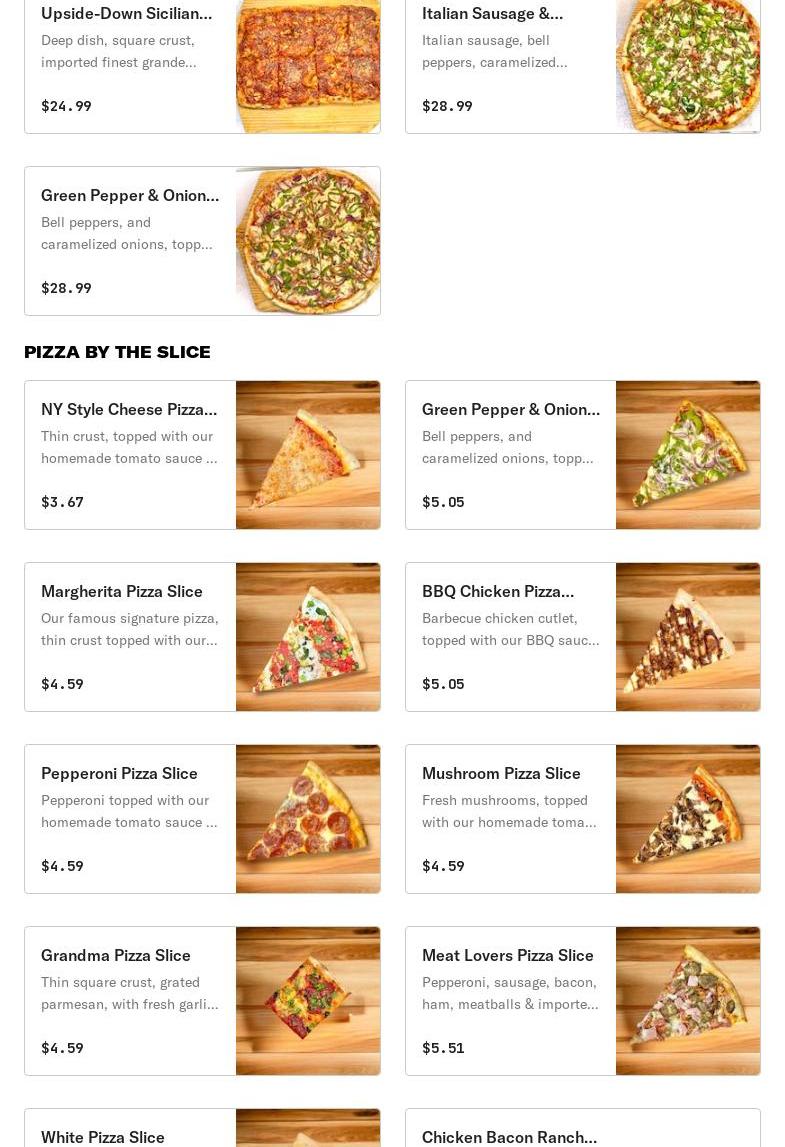
Task: View details for Grandma Pizza Slice
Action: 202,1001
